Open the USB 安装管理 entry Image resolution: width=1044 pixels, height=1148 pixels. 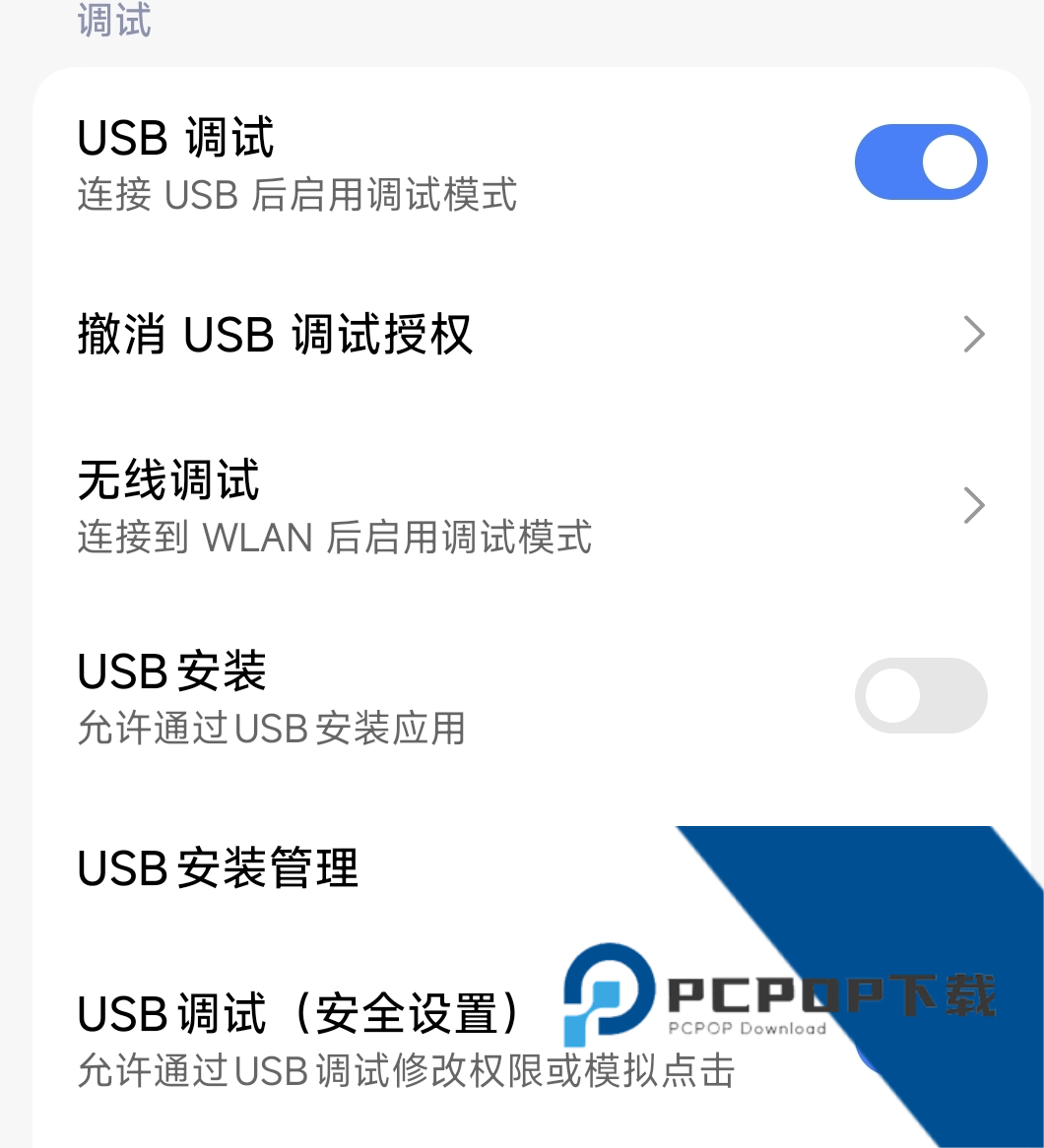217,869
